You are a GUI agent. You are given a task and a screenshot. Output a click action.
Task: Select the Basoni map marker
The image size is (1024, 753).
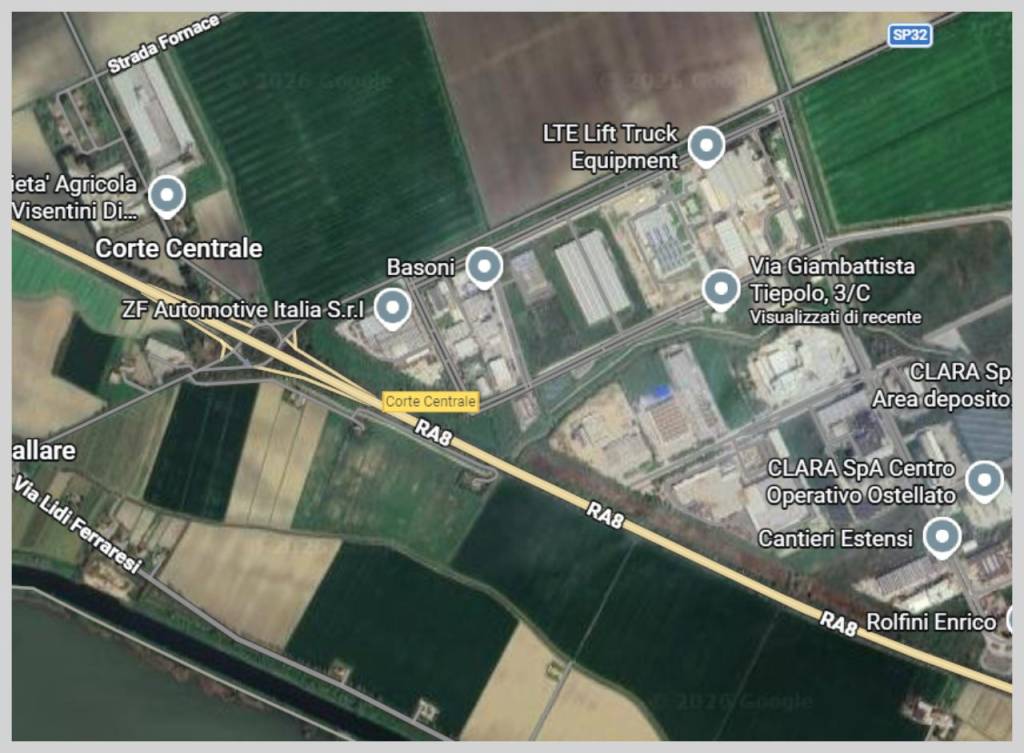[484, 266]
